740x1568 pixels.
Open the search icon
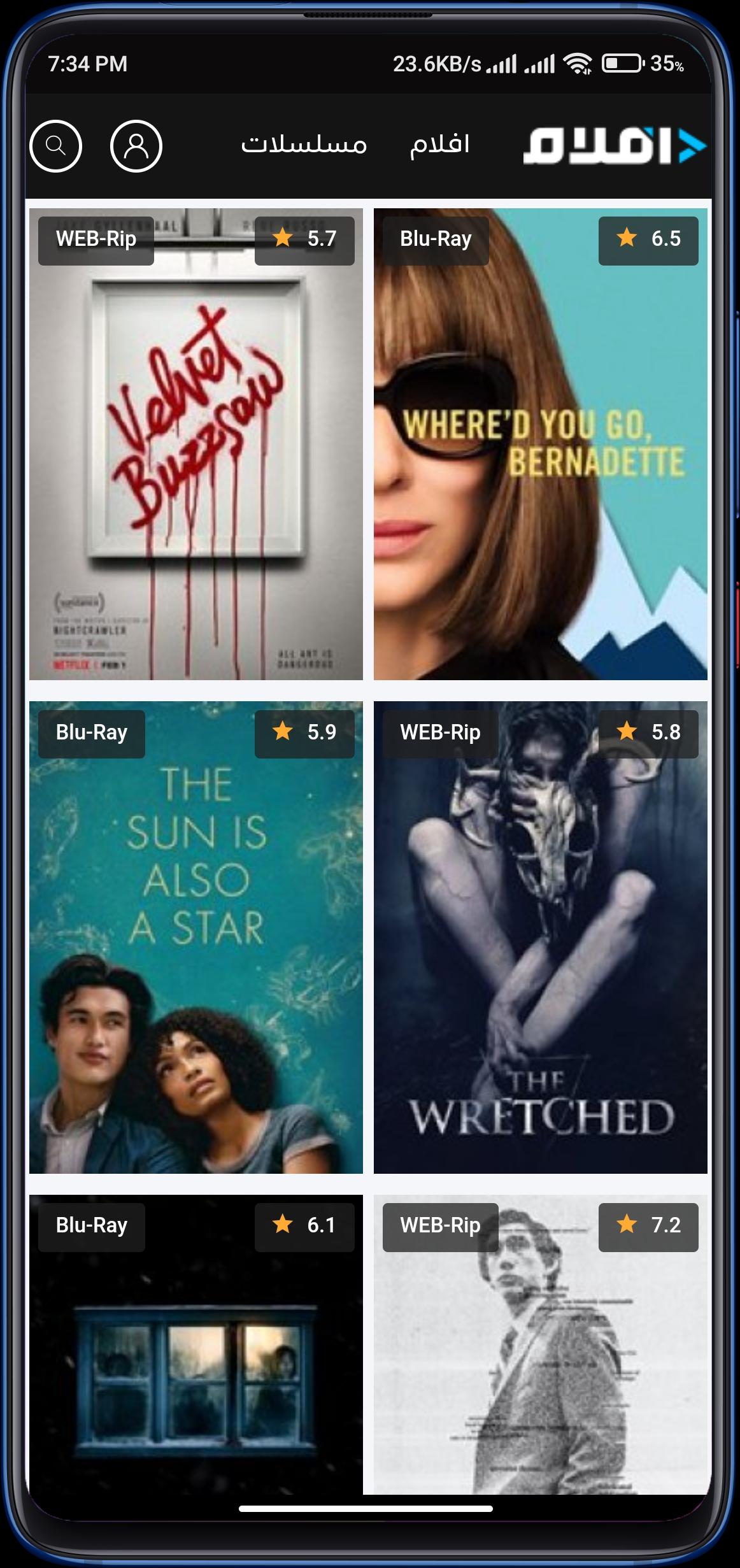(x=56, y=146)
